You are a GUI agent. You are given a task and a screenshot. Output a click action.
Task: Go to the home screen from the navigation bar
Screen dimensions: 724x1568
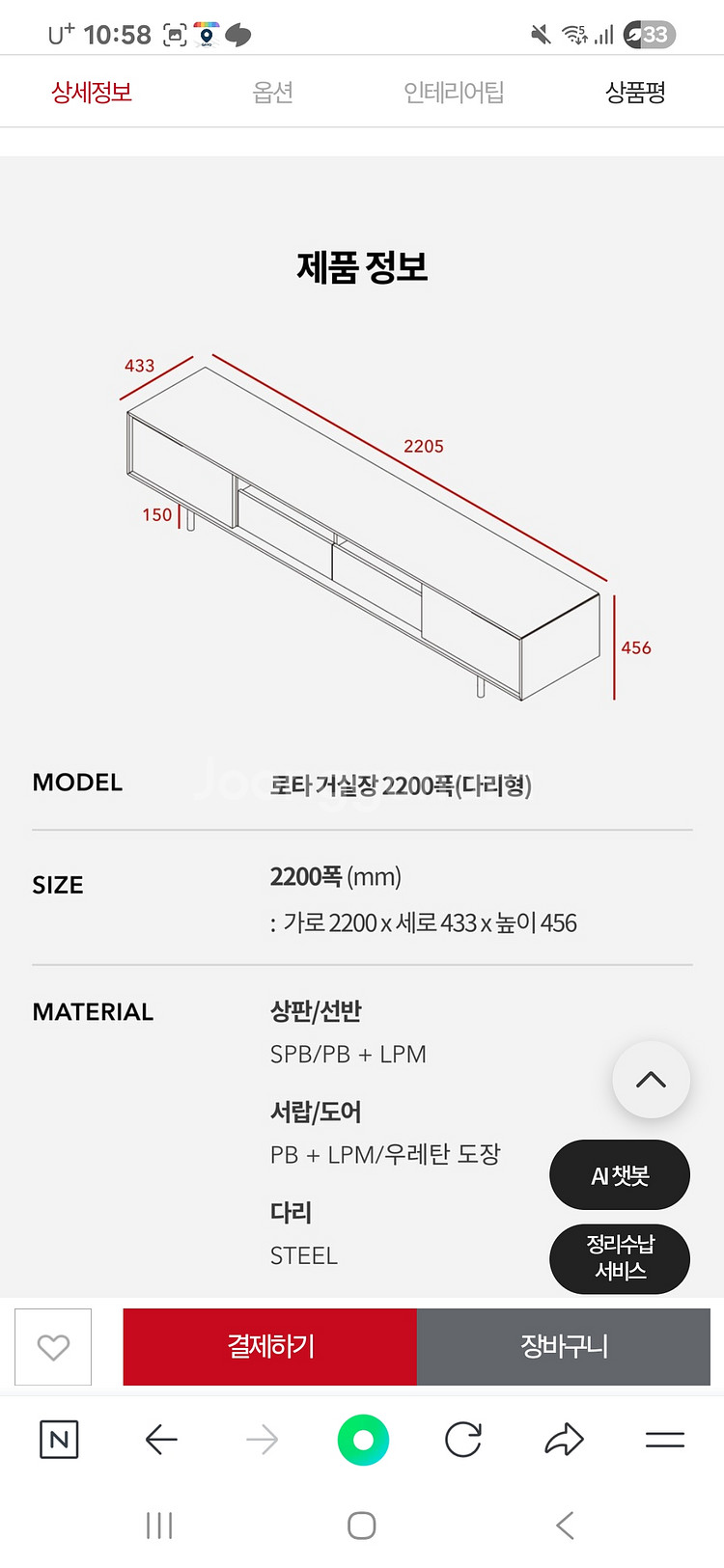362,1526
